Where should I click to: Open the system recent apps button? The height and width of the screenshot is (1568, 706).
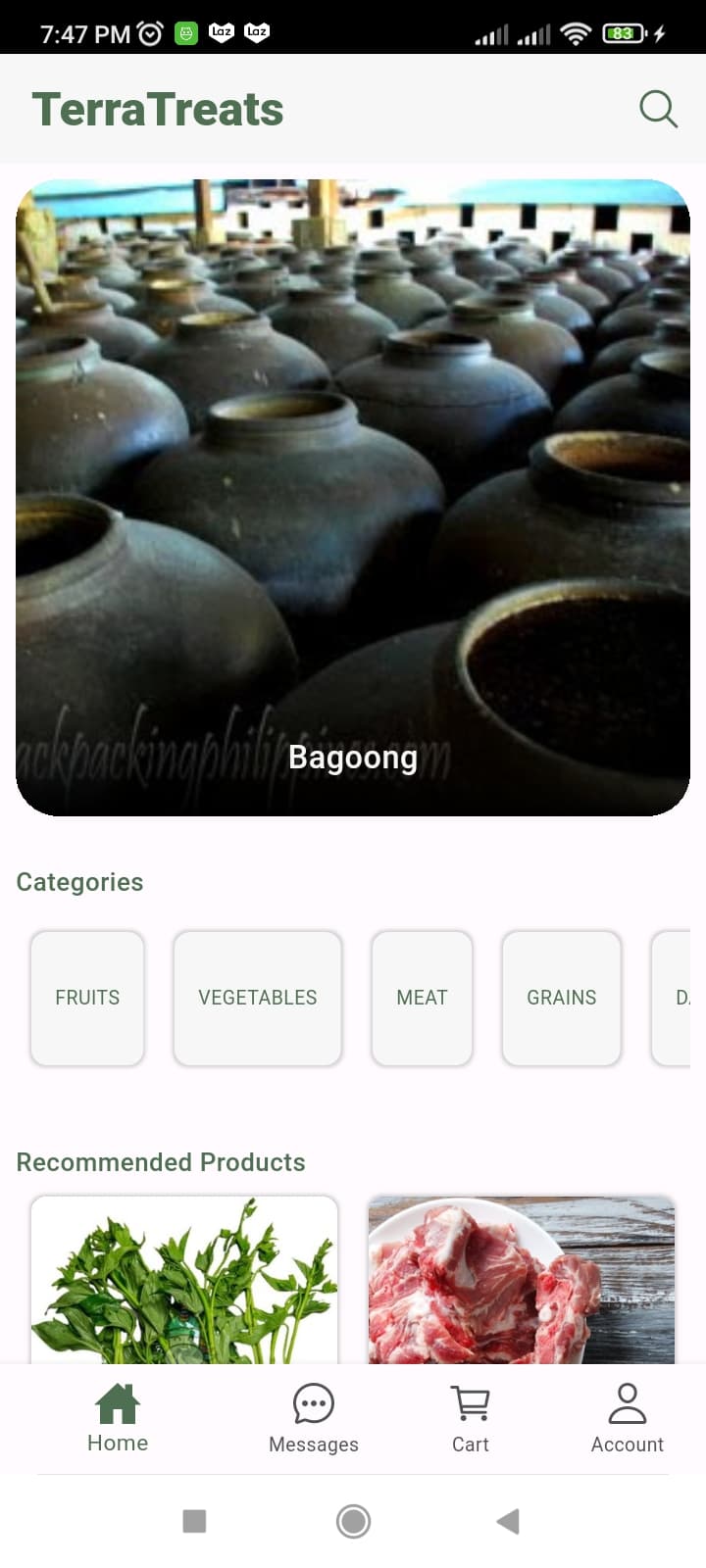point(194,1521)
